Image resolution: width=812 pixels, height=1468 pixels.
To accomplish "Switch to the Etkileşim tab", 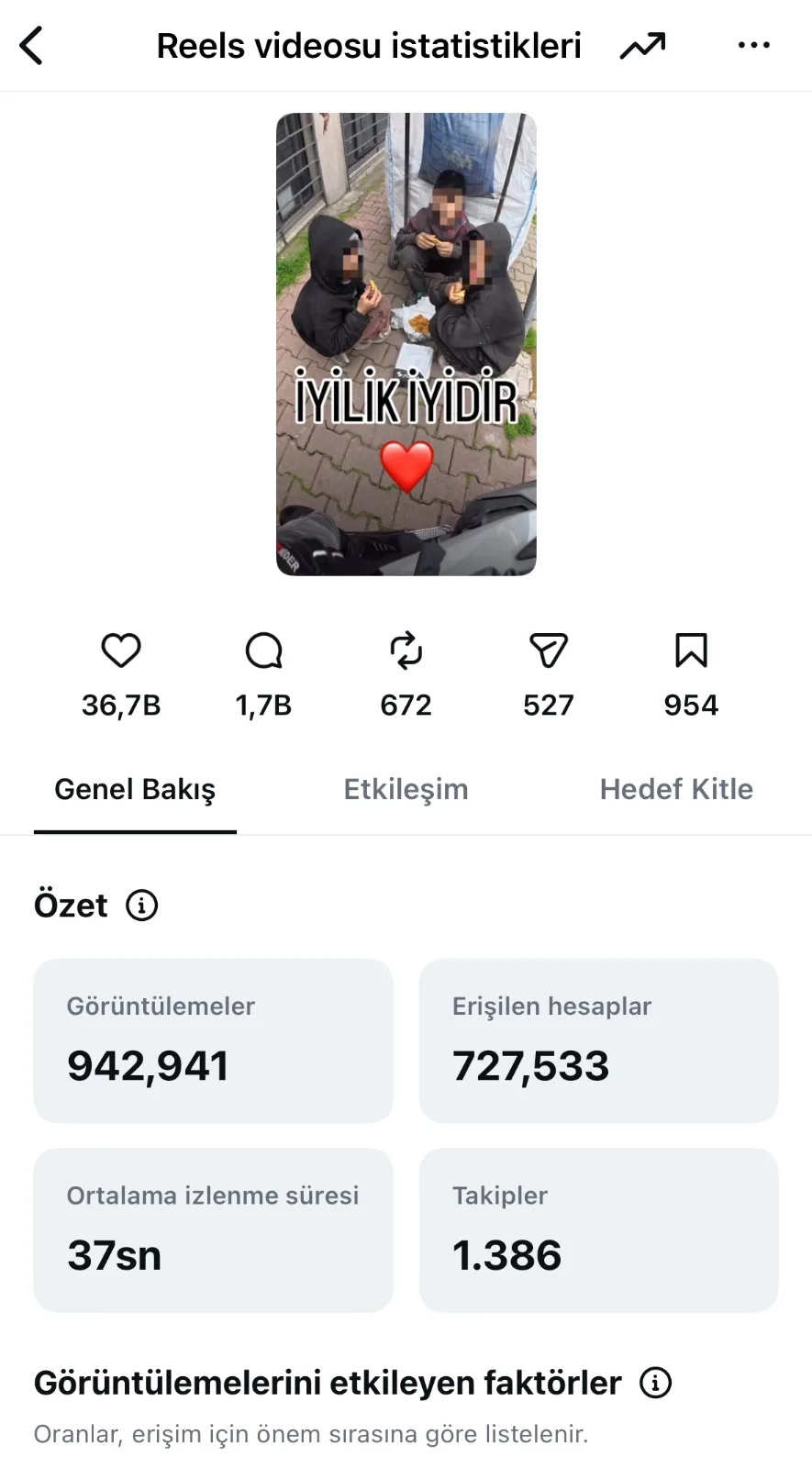I will pos(406,789).
